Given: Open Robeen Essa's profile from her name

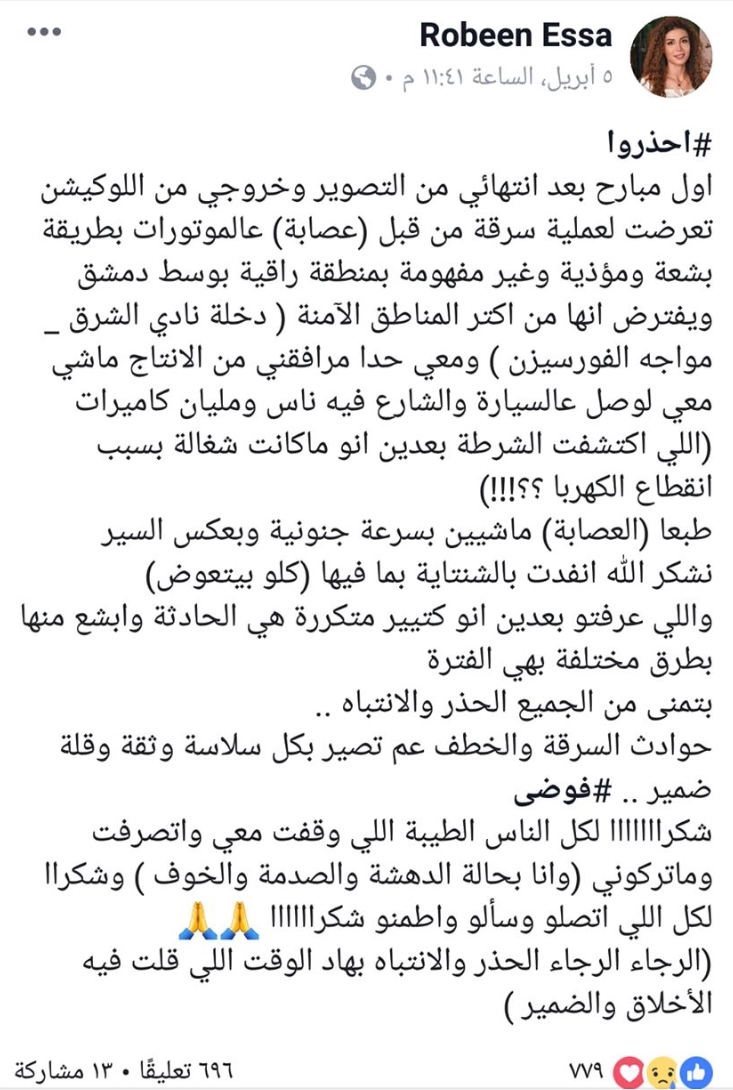Looking at the screenshot, I should click(x=515, y=36).
